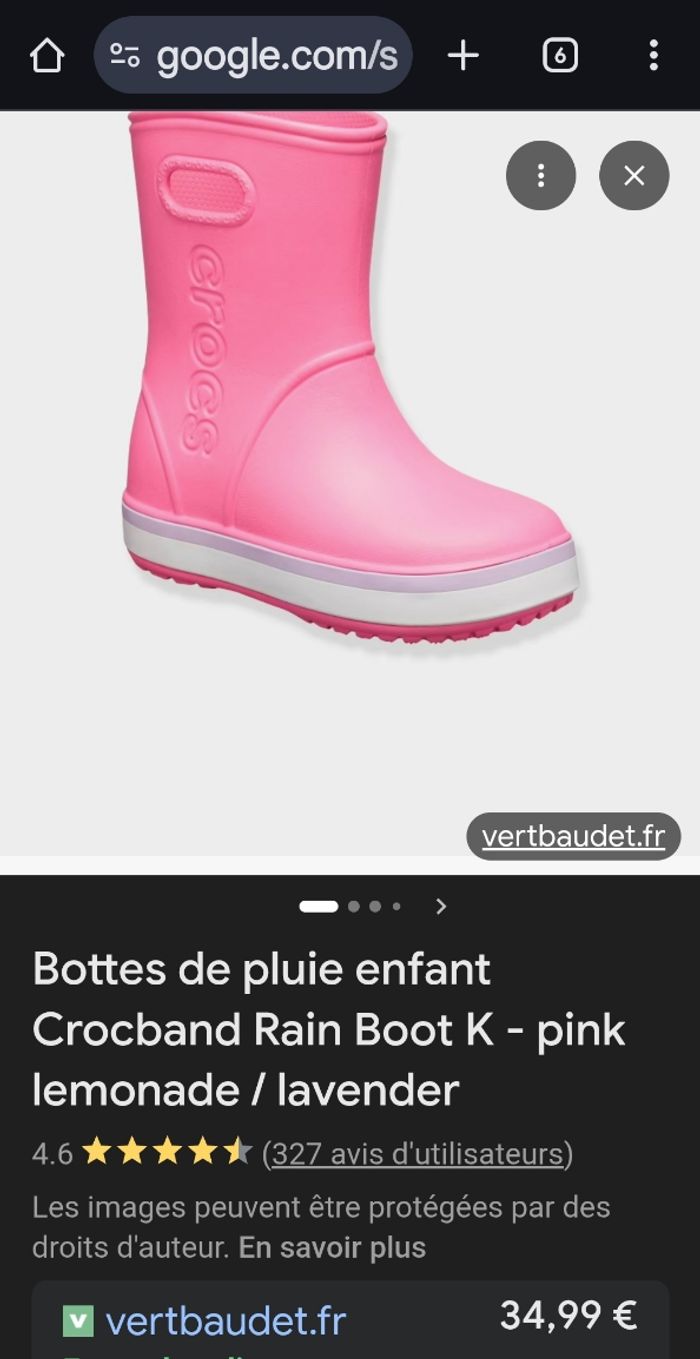700x1359 pixels.
Task: Go to the browser home page
Action: (x=47, y=56)
